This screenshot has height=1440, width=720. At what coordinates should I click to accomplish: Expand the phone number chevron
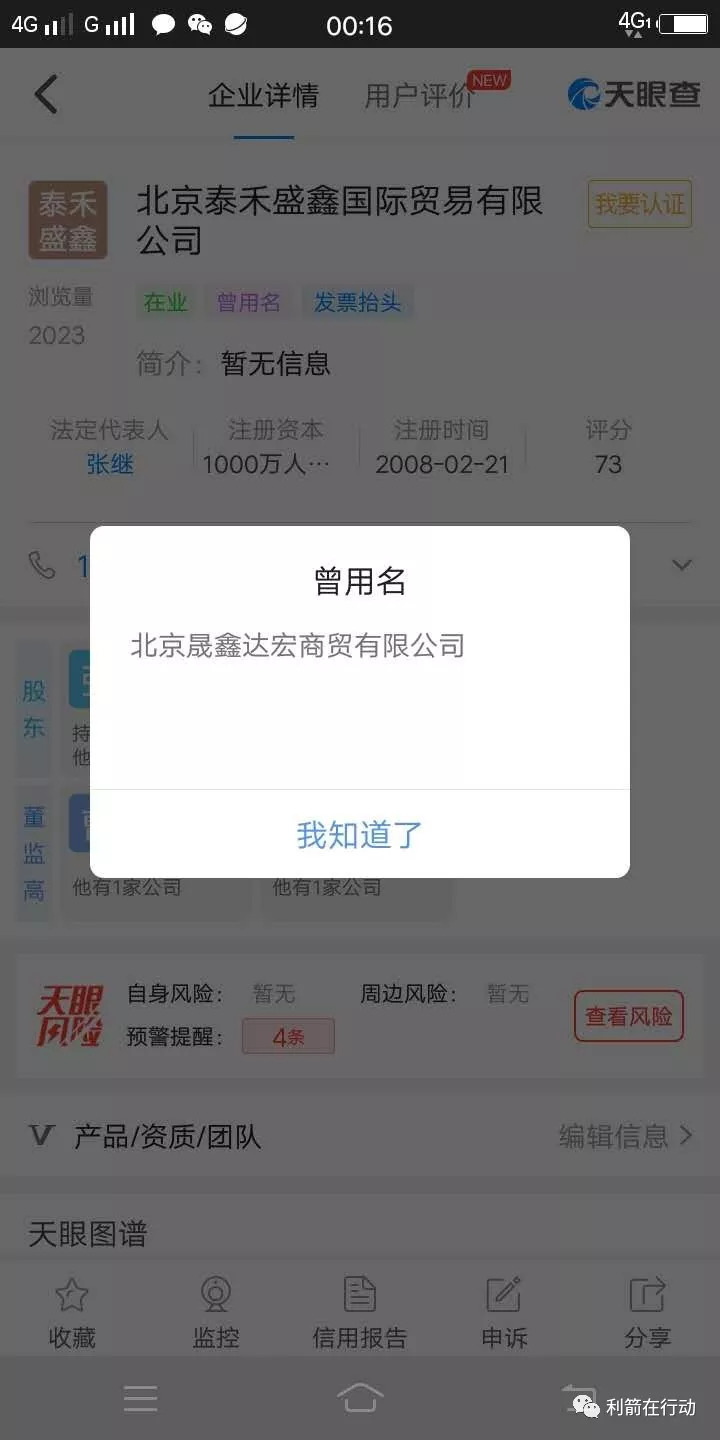coord(681,566)
